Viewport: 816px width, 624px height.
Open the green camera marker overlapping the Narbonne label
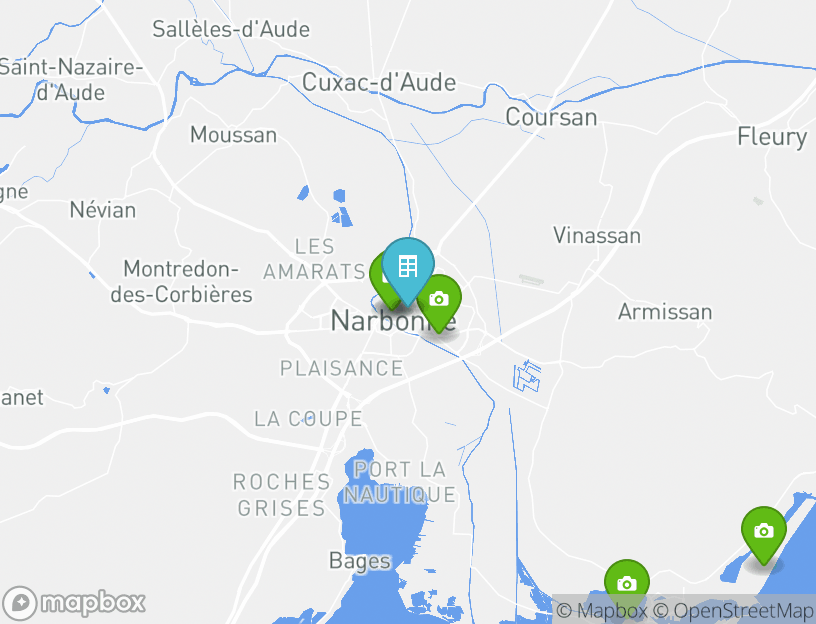438,299
